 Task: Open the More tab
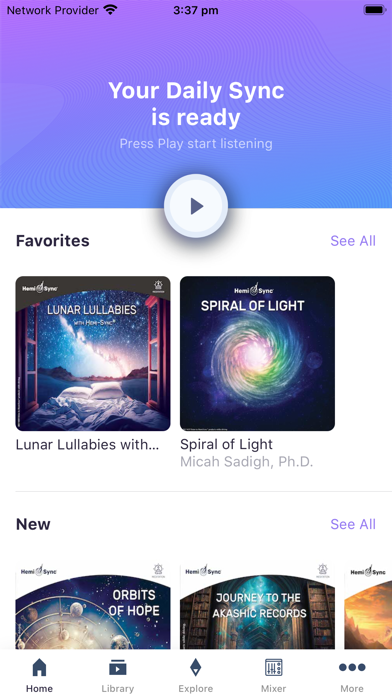[x=352, y=675]
